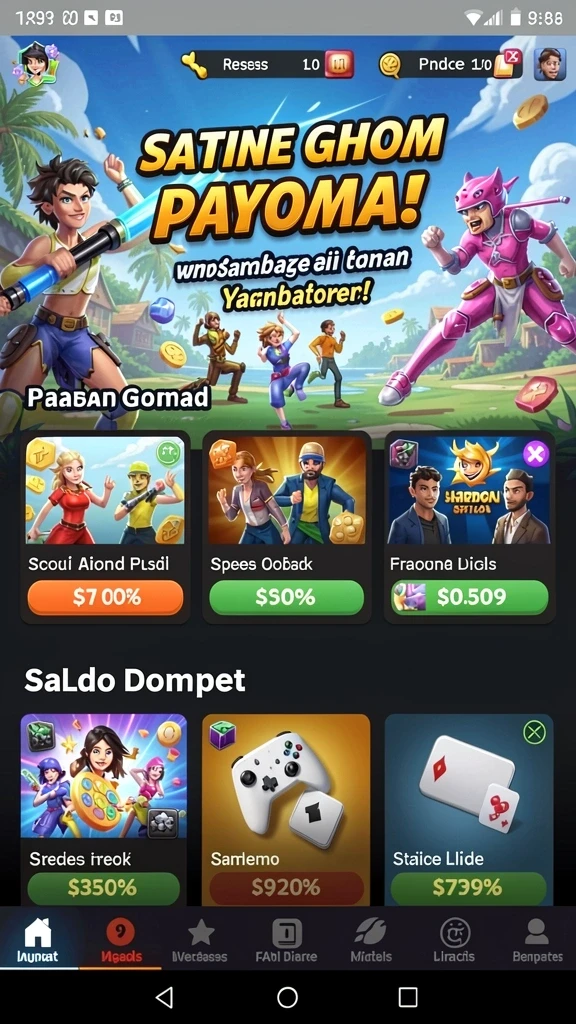Tap the $739% button

click(468, 888)
